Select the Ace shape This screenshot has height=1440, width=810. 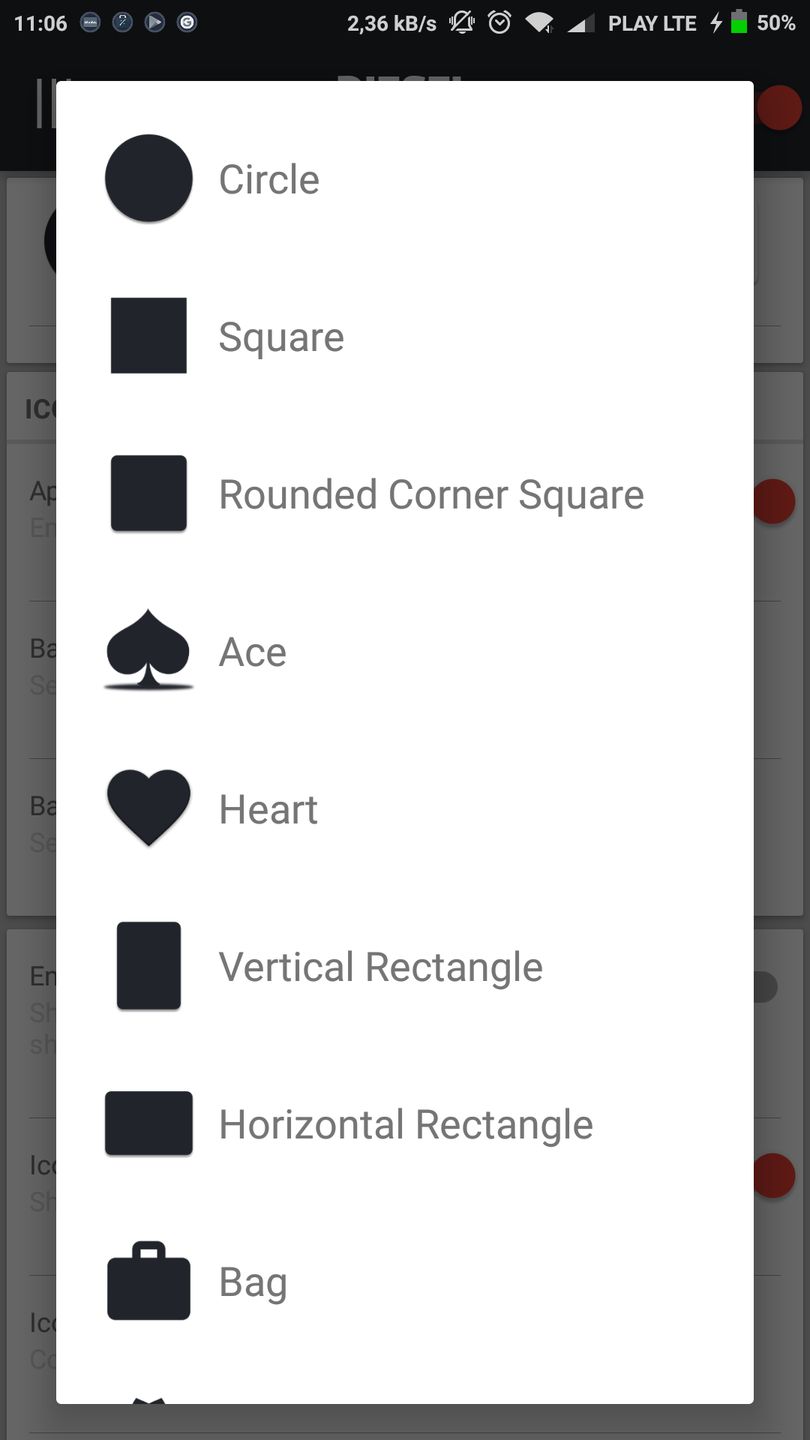tap(253, 652)
